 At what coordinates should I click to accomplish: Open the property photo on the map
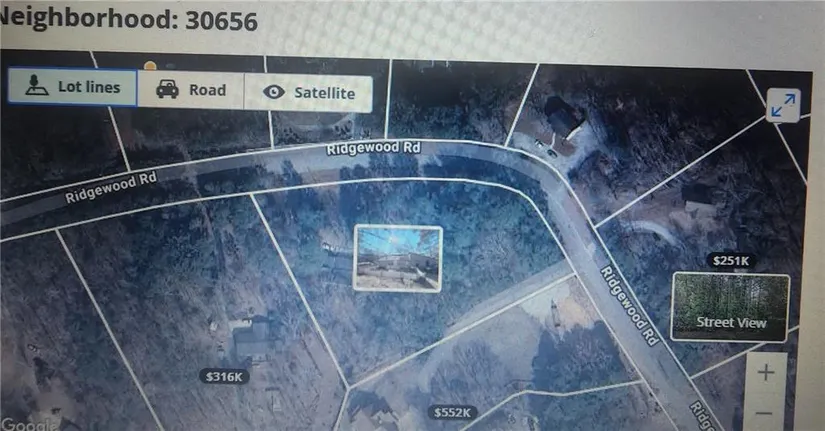pyautogui.click(x=398, y=257)
